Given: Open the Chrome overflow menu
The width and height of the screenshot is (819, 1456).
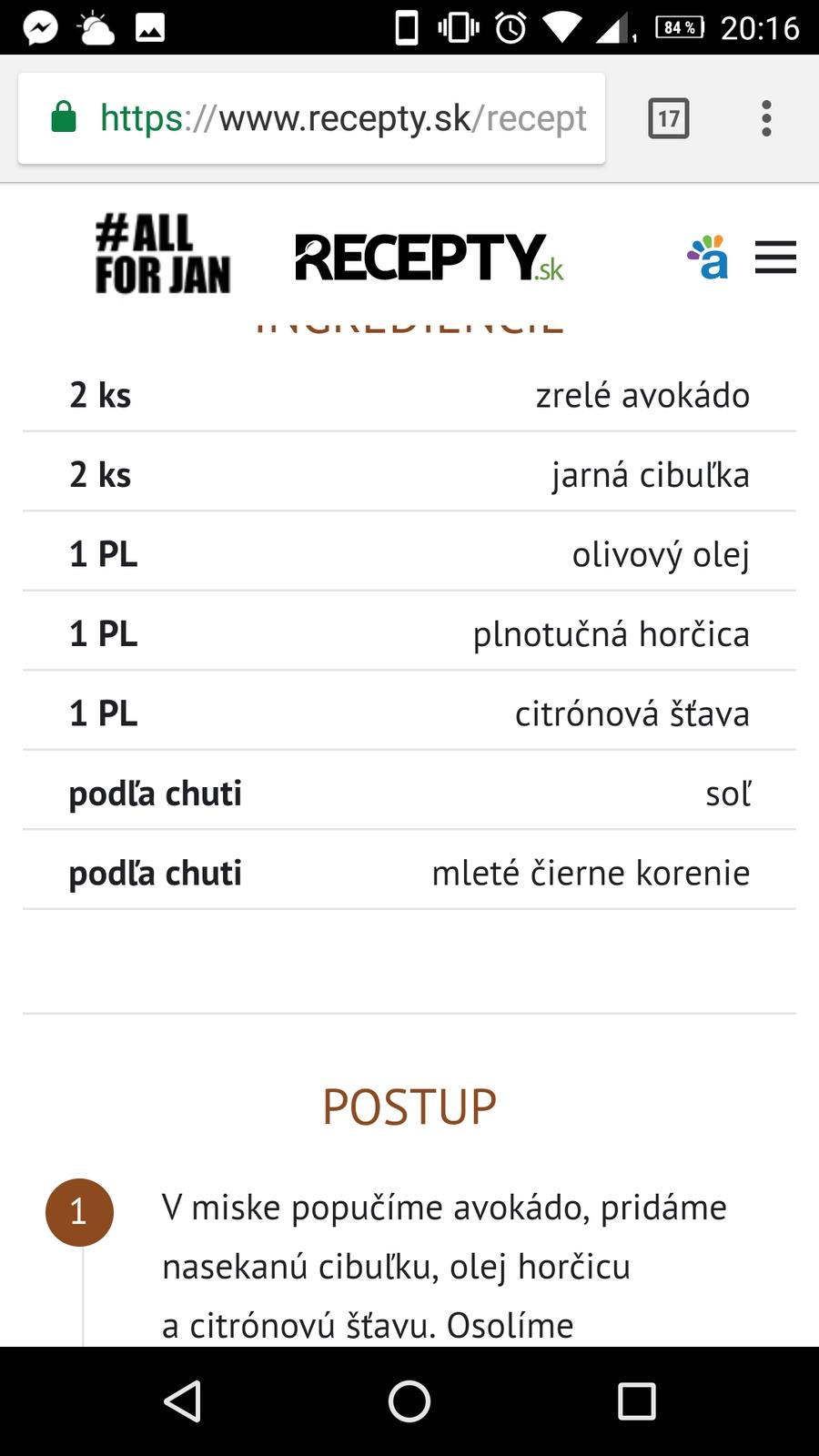Looking at the screenshot, I should [x=766, y=118].
